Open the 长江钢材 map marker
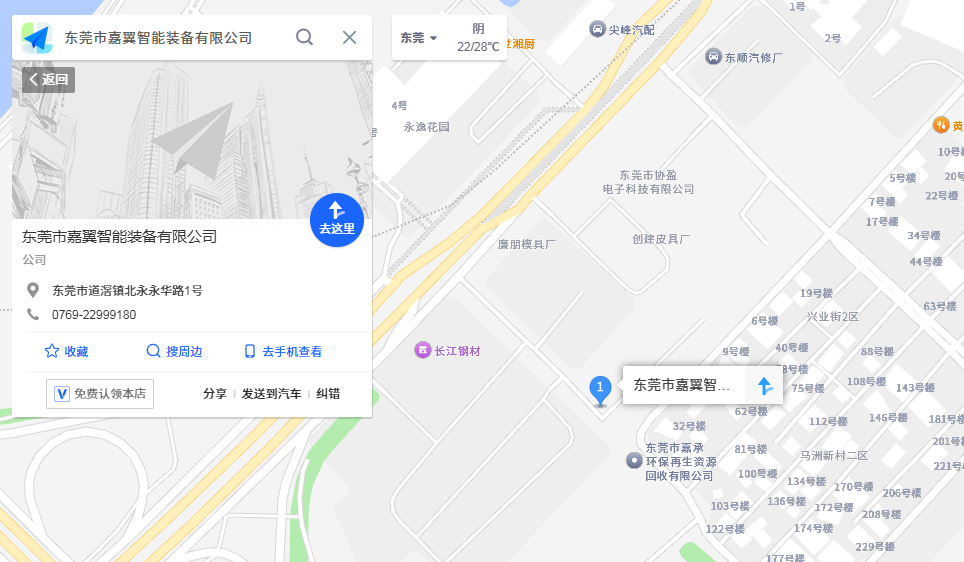 pos(424,350)
